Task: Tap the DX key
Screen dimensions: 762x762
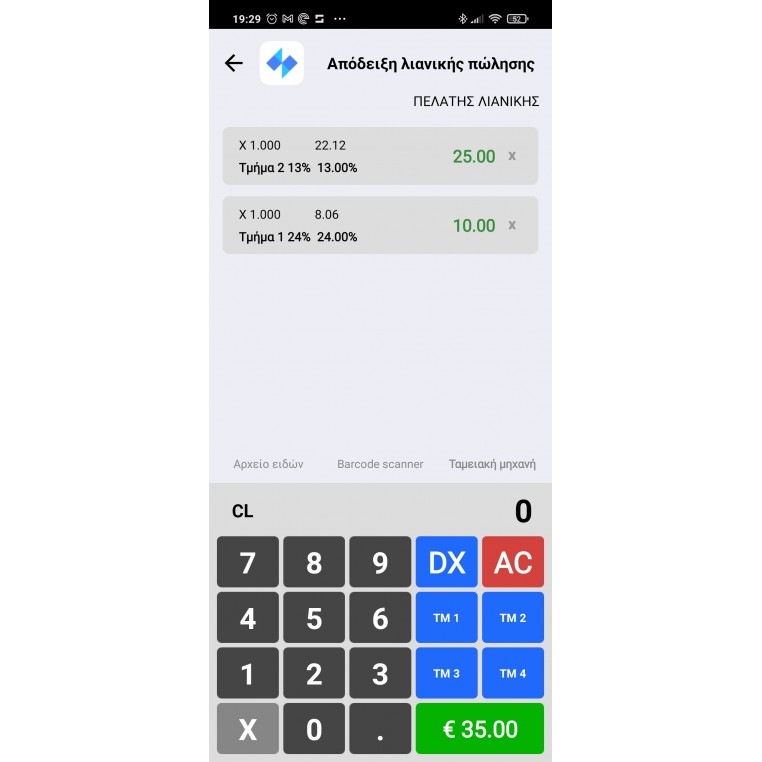Action: pos(447,562)
